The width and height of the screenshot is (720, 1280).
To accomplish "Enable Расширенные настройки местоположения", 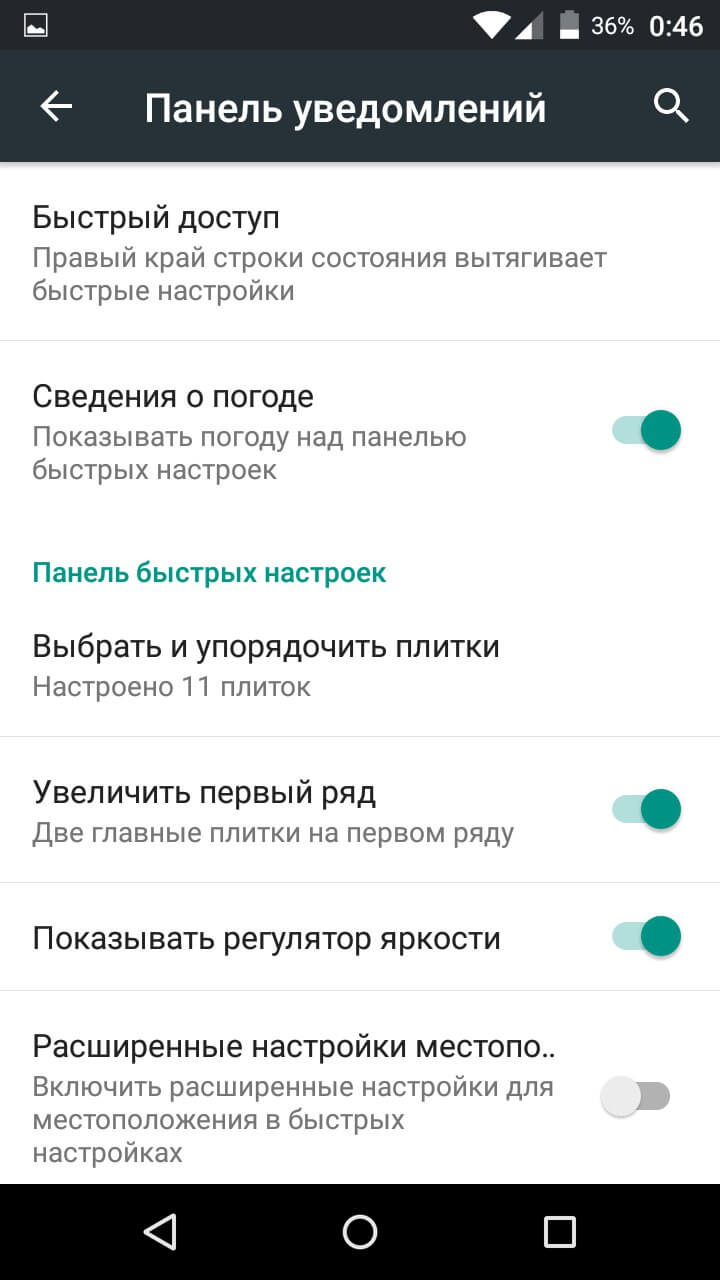I will pos(638,1096).
